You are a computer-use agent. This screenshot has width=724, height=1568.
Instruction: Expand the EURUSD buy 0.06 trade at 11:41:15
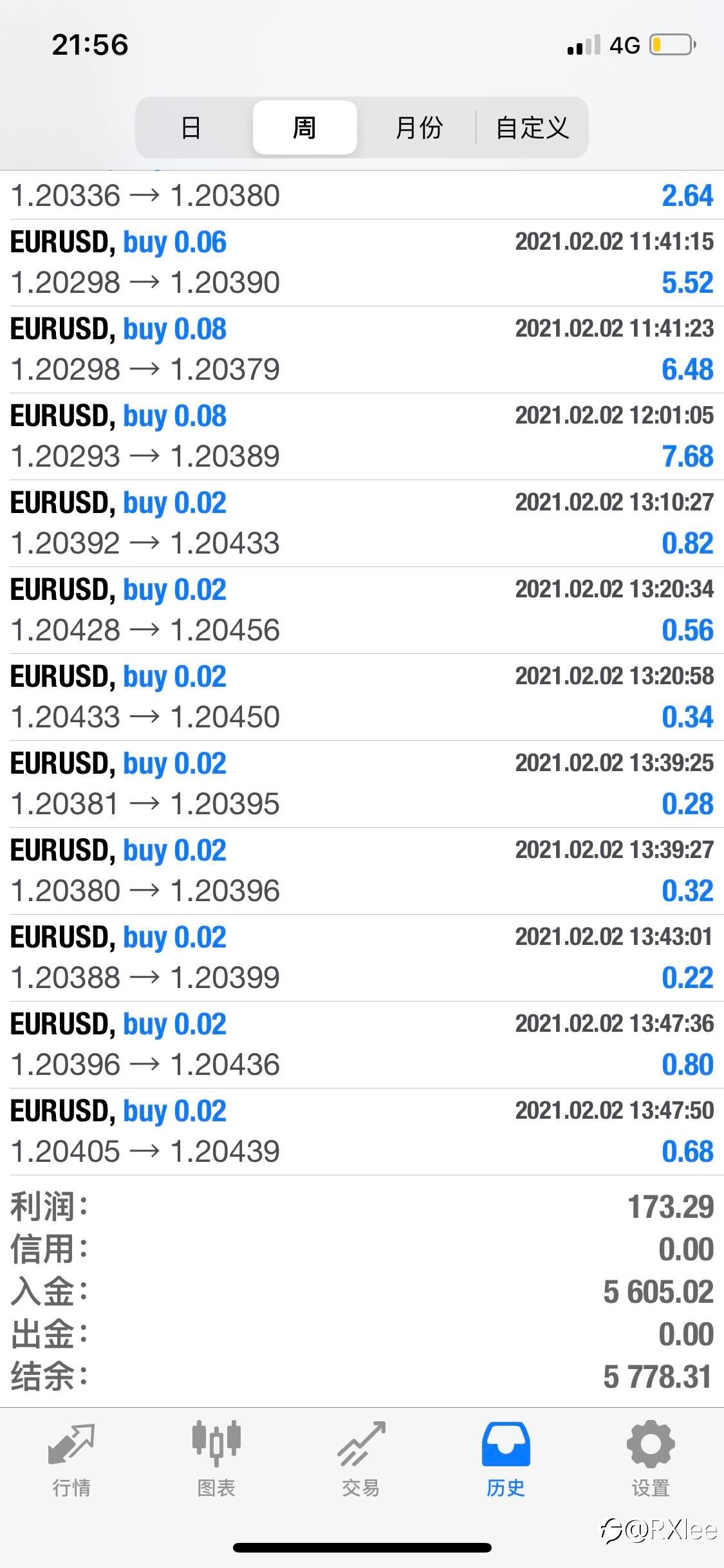click(362, 263)
